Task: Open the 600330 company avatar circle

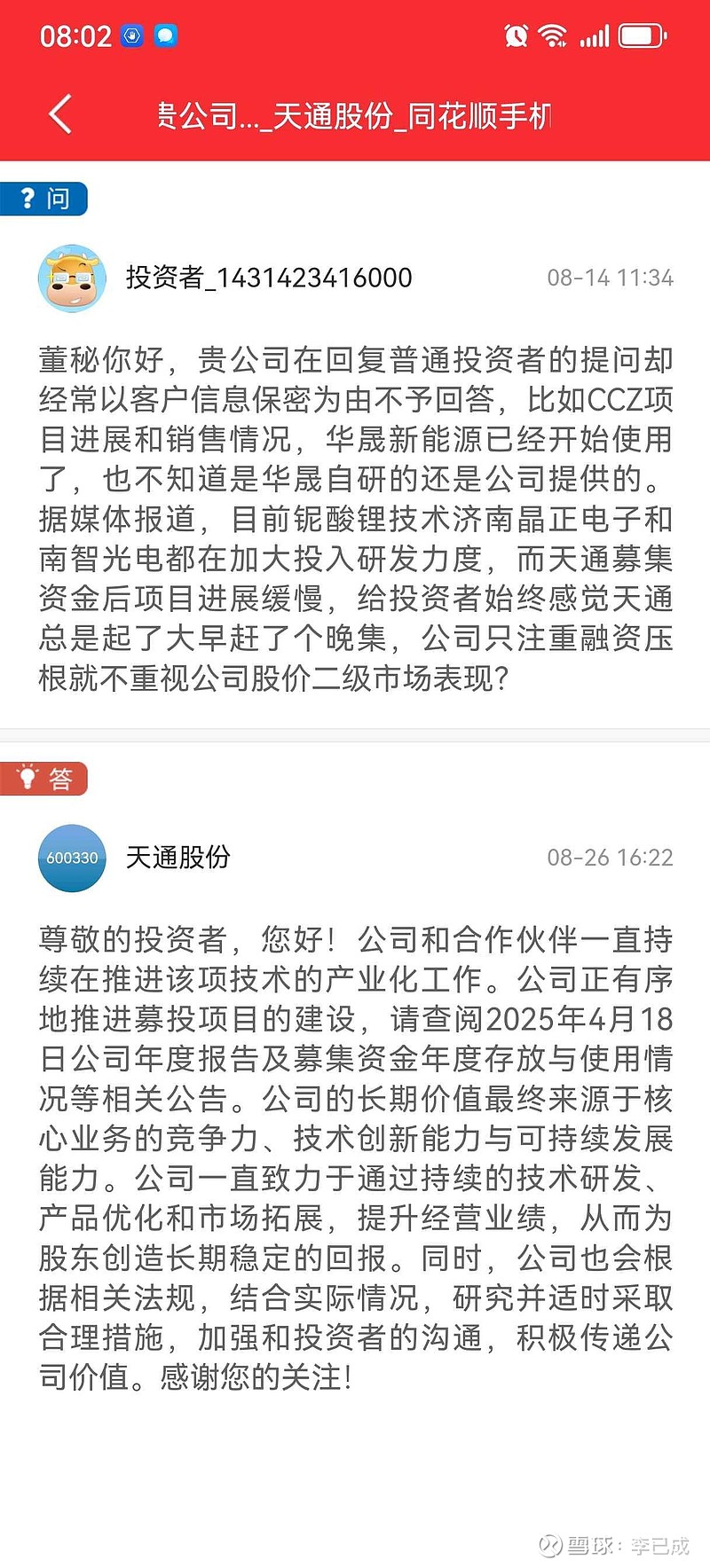Action: pos(72,858)
